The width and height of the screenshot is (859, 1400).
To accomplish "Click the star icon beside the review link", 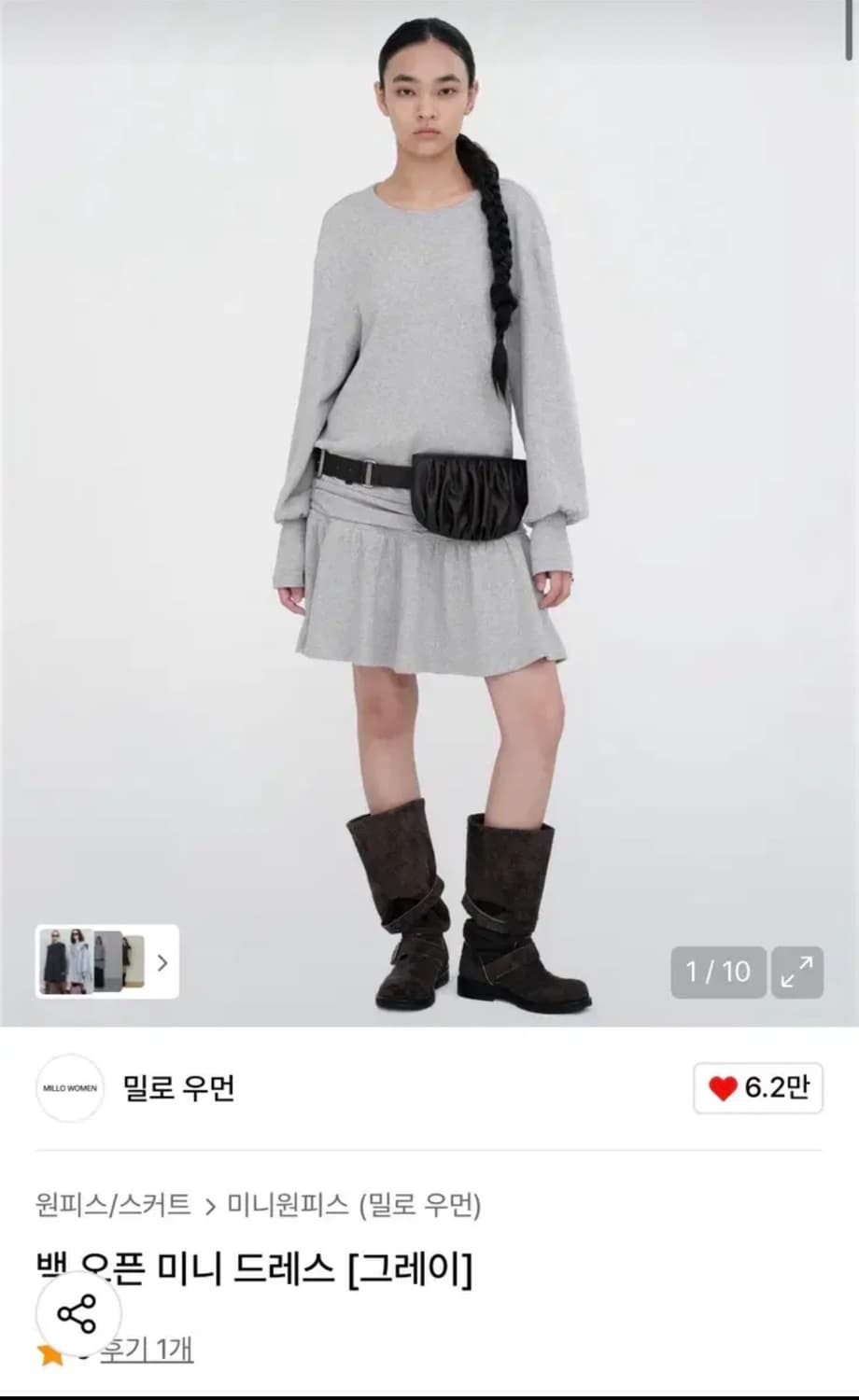I will tap(51, 1354).
